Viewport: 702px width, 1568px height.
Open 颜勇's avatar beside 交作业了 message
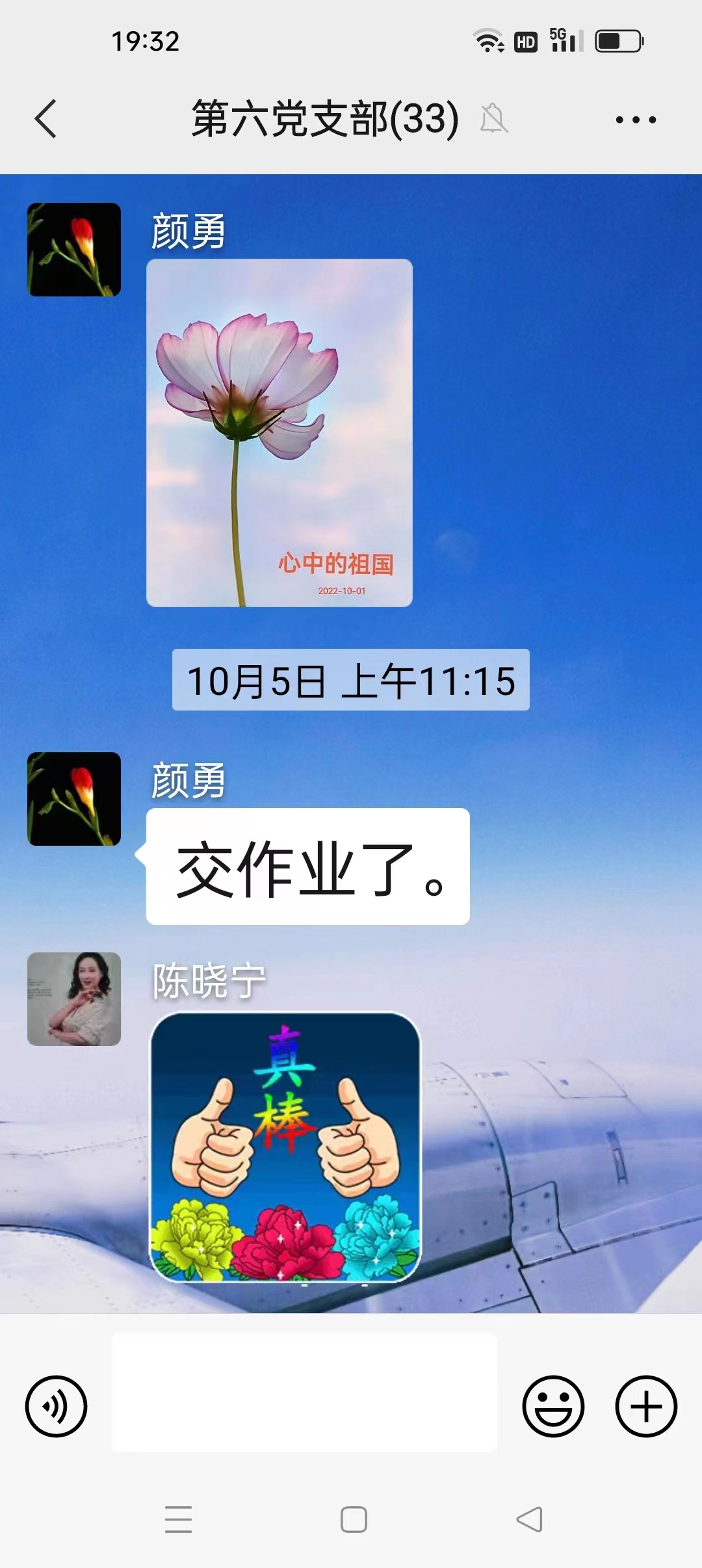[74, 798]
